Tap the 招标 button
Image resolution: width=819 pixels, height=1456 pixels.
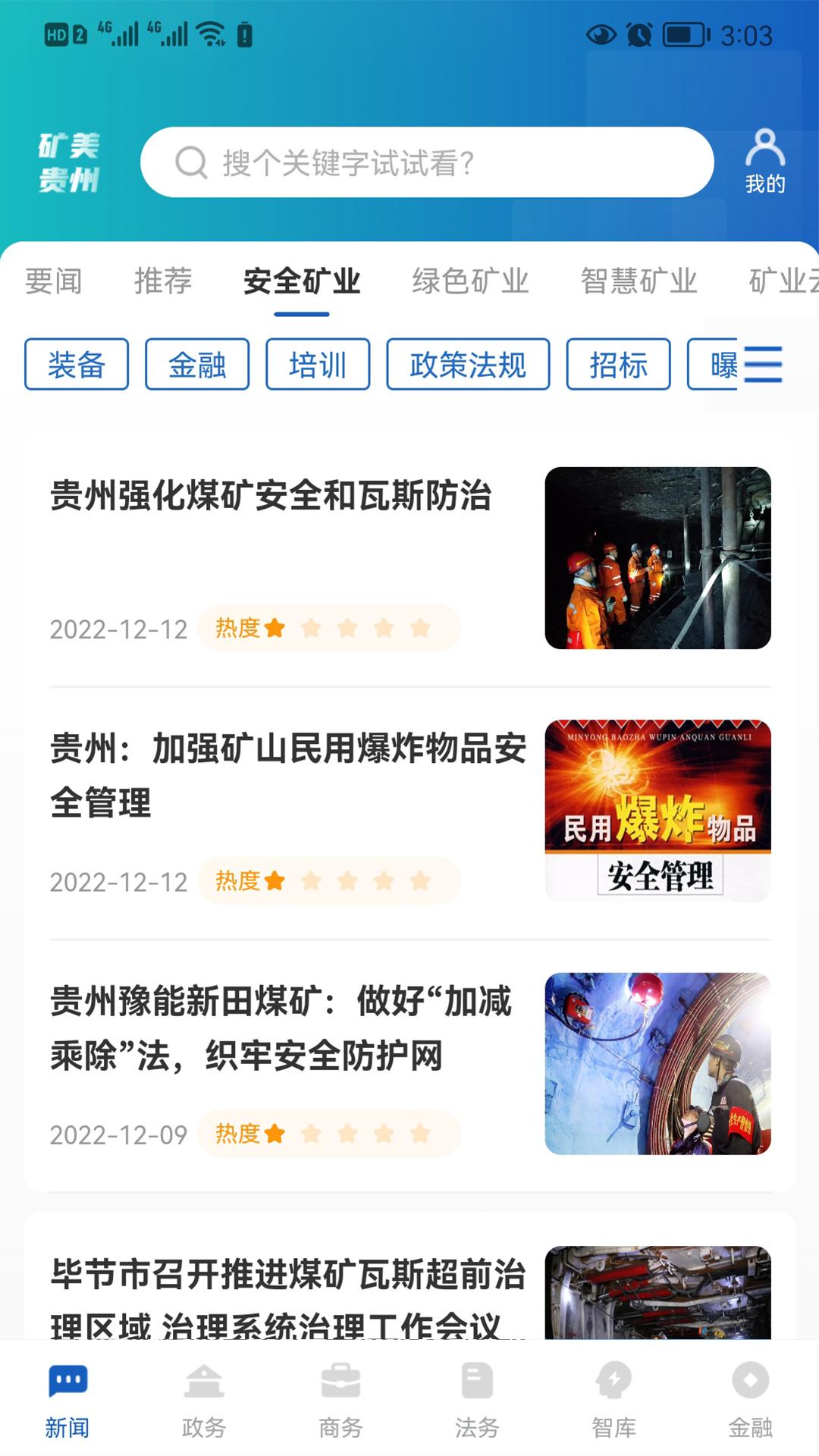[618, 364]
